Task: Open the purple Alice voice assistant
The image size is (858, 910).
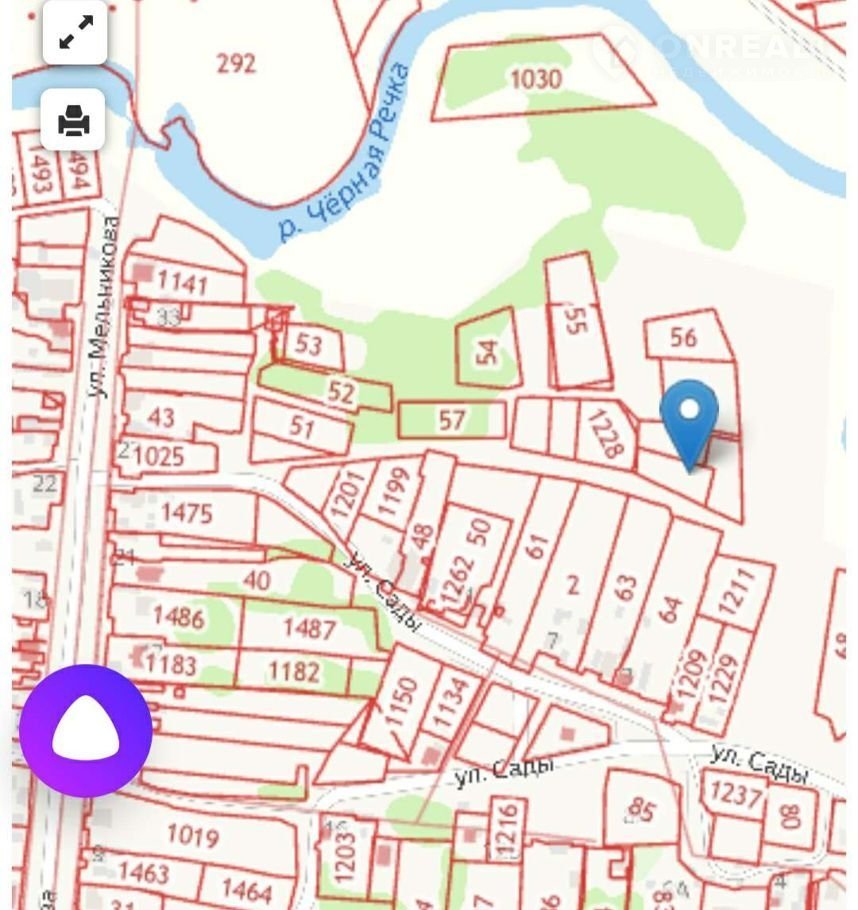Action: tap(86, 731)
